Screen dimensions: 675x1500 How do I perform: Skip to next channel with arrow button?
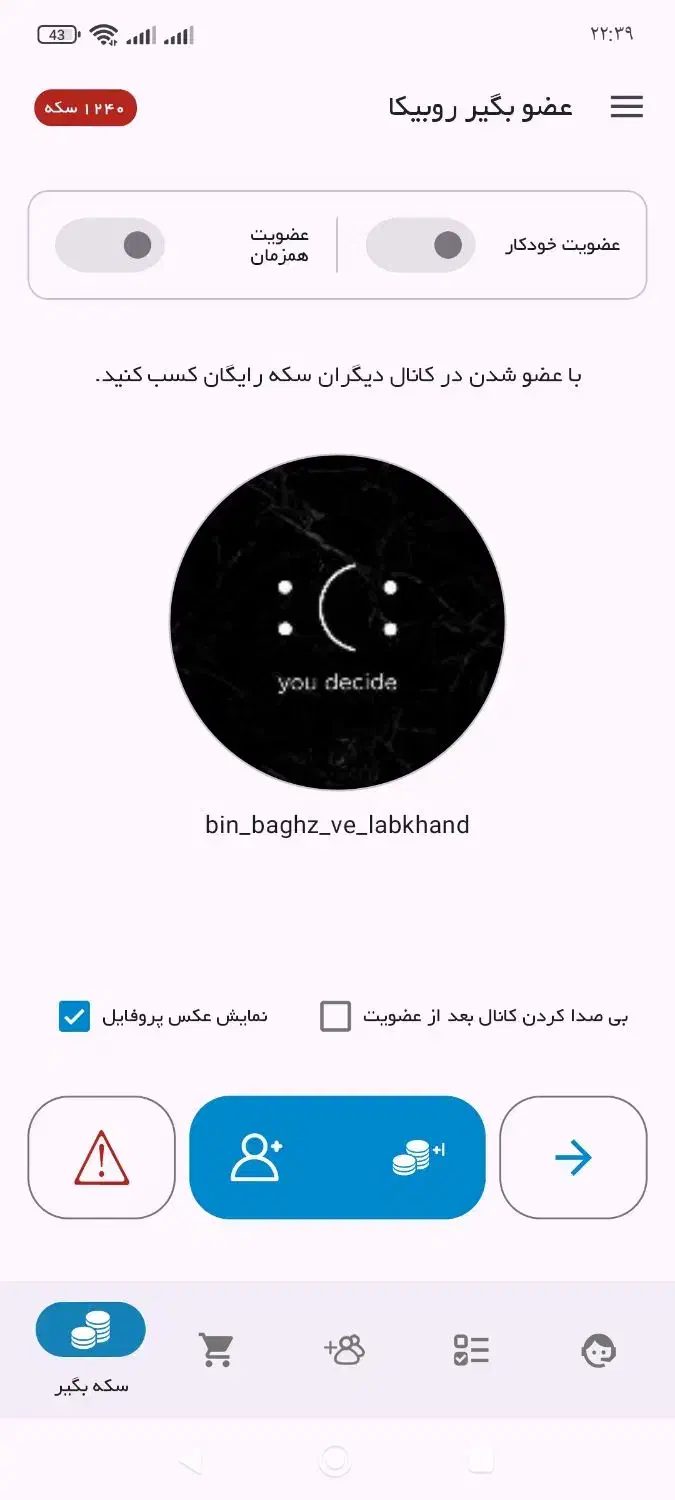click(x=573, y=1158)
